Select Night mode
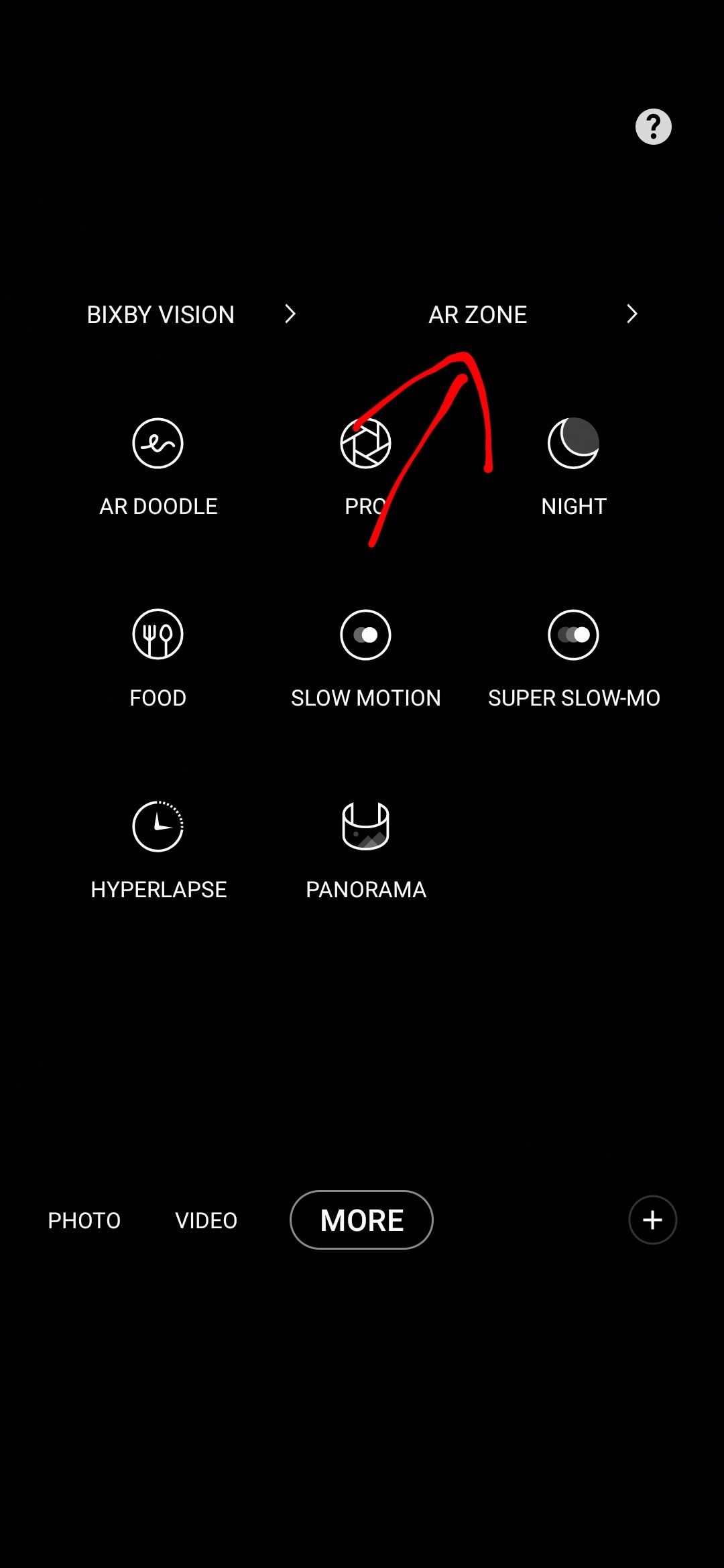The height and width of the screenshot is (1568, 724). [x=574, y=468]
